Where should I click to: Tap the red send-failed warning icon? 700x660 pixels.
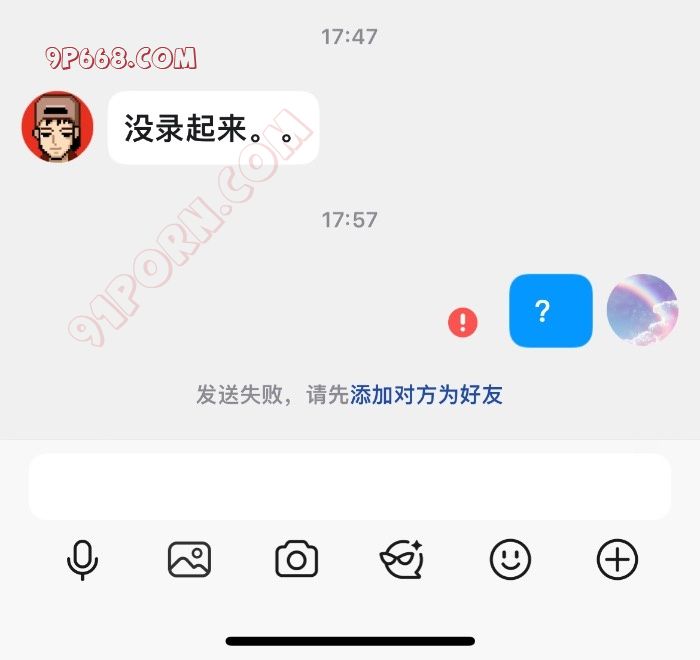[x=462, y=322]
